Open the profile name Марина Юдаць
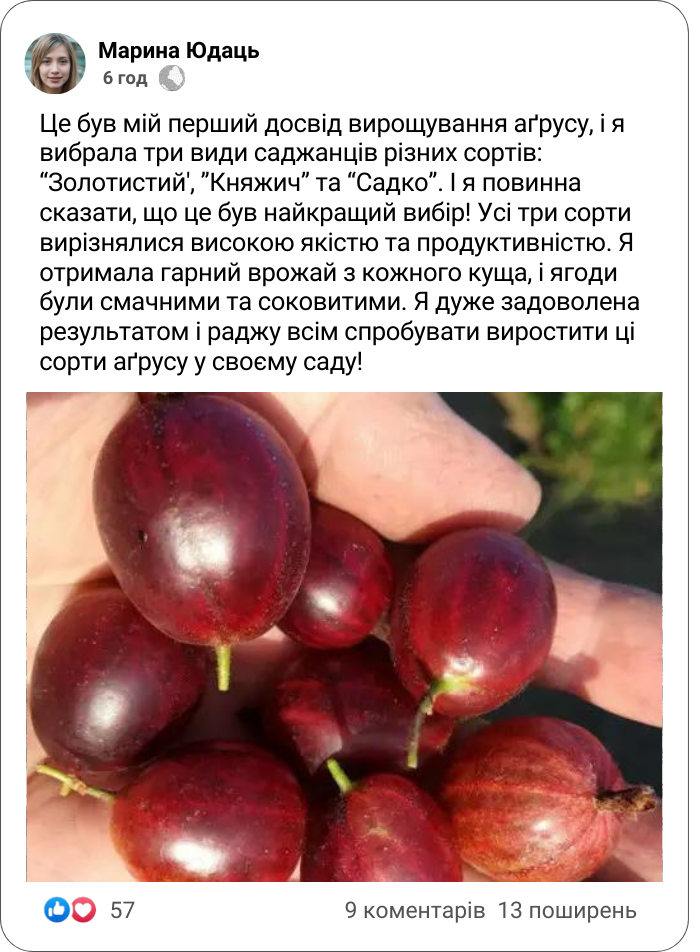700x952 pixels. click(179, 51)
